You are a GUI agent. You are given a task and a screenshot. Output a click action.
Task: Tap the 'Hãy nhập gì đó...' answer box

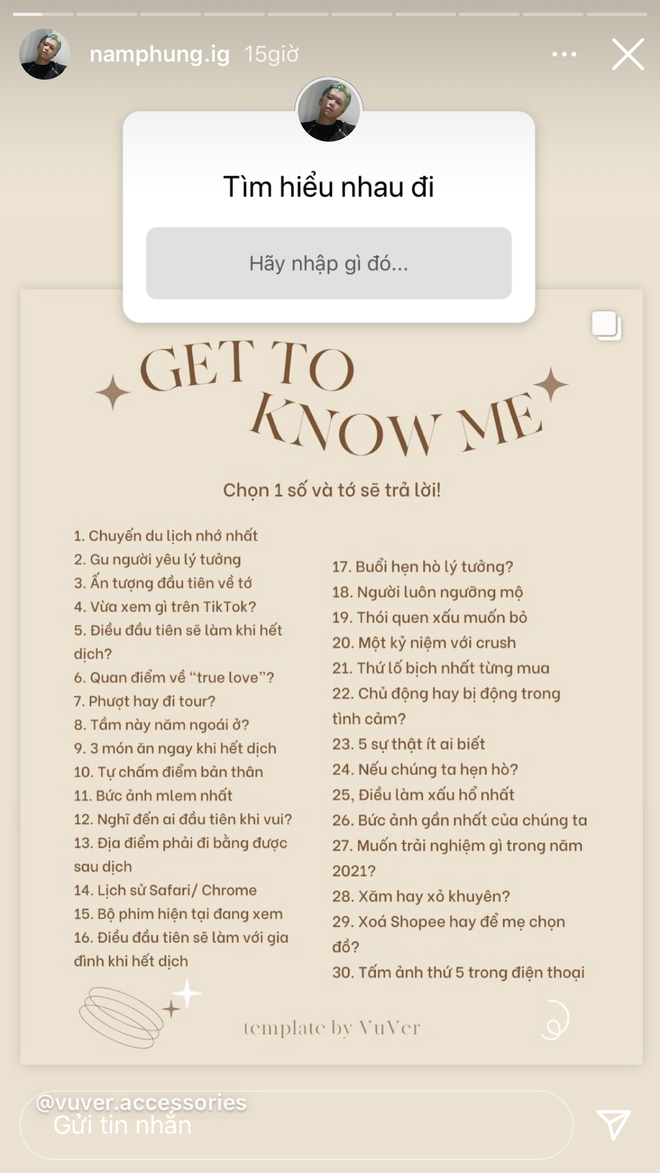[329, 264]
